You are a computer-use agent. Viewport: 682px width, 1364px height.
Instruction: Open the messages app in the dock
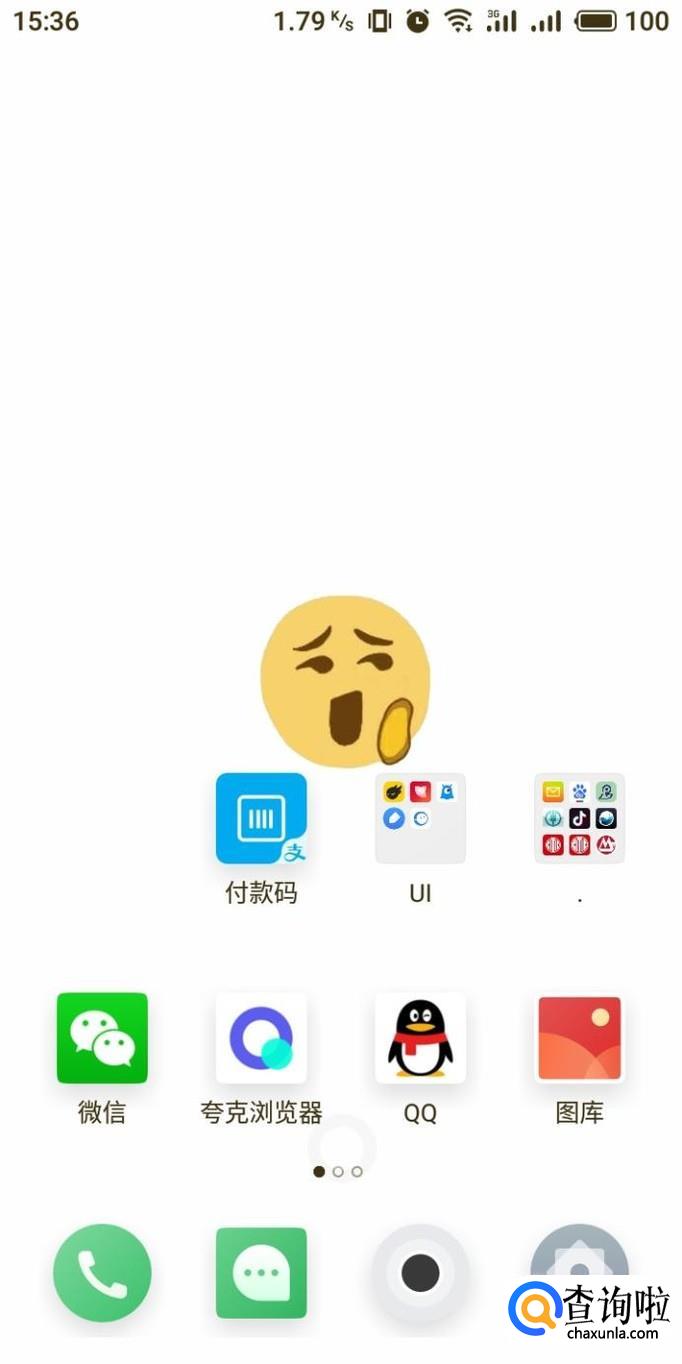tap(261, 1273)
